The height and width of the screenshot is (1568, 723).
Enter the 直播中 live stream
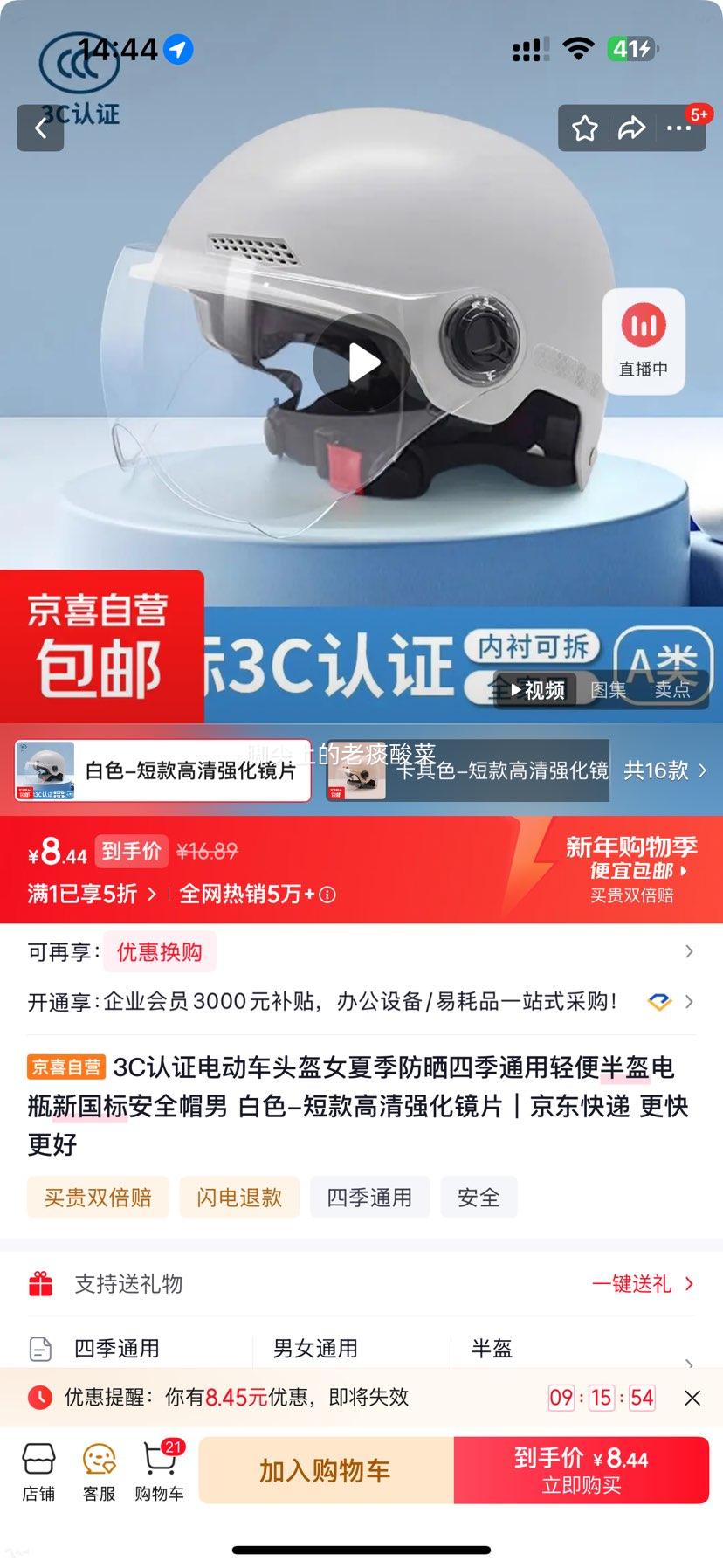tap(643, 341)
